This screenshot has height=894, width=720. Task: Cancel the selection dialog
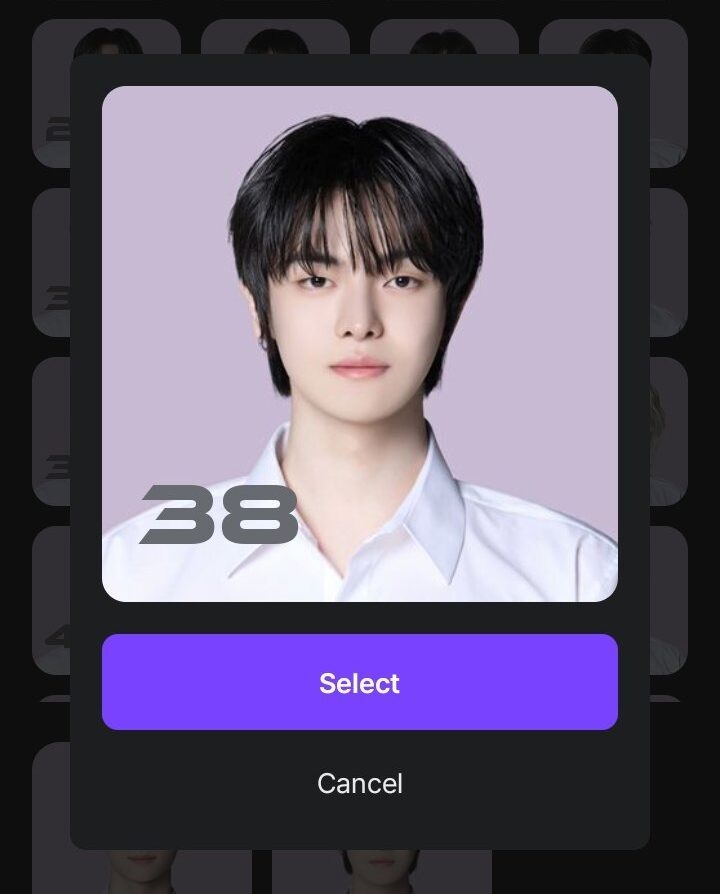point(360,783)
